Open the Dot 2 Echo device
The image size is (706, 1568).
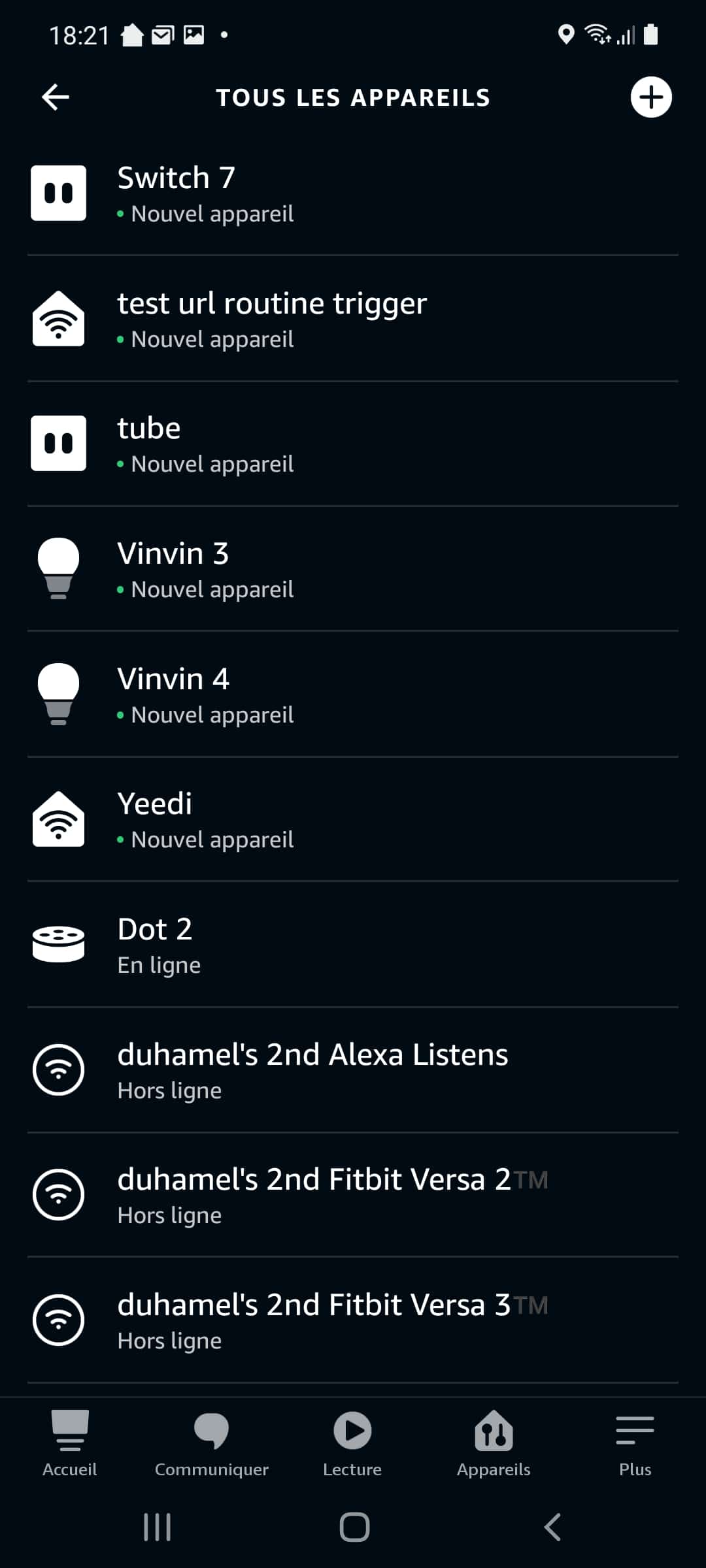pyautogui.click(x=353, y=945)
